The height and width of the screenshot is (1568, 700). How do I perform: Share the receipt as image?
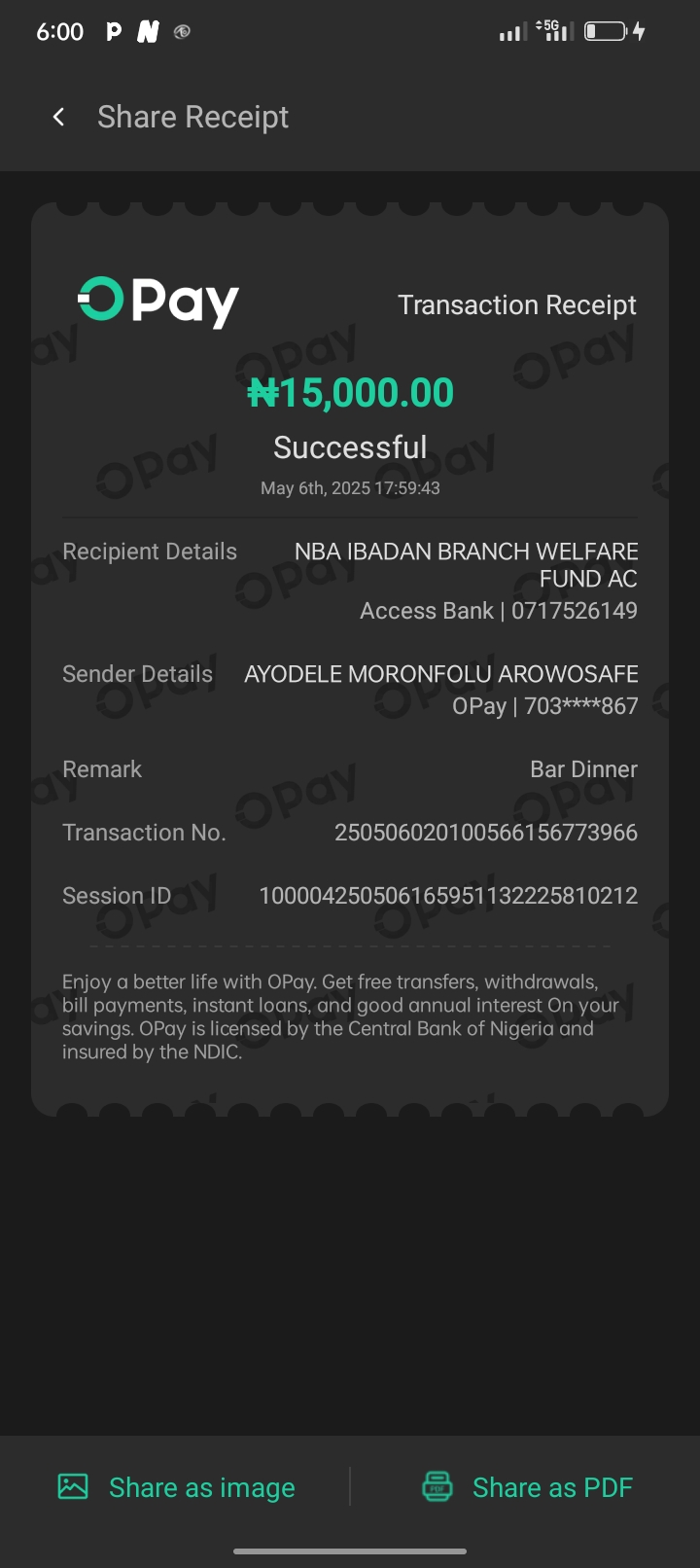coord(176,1487)
